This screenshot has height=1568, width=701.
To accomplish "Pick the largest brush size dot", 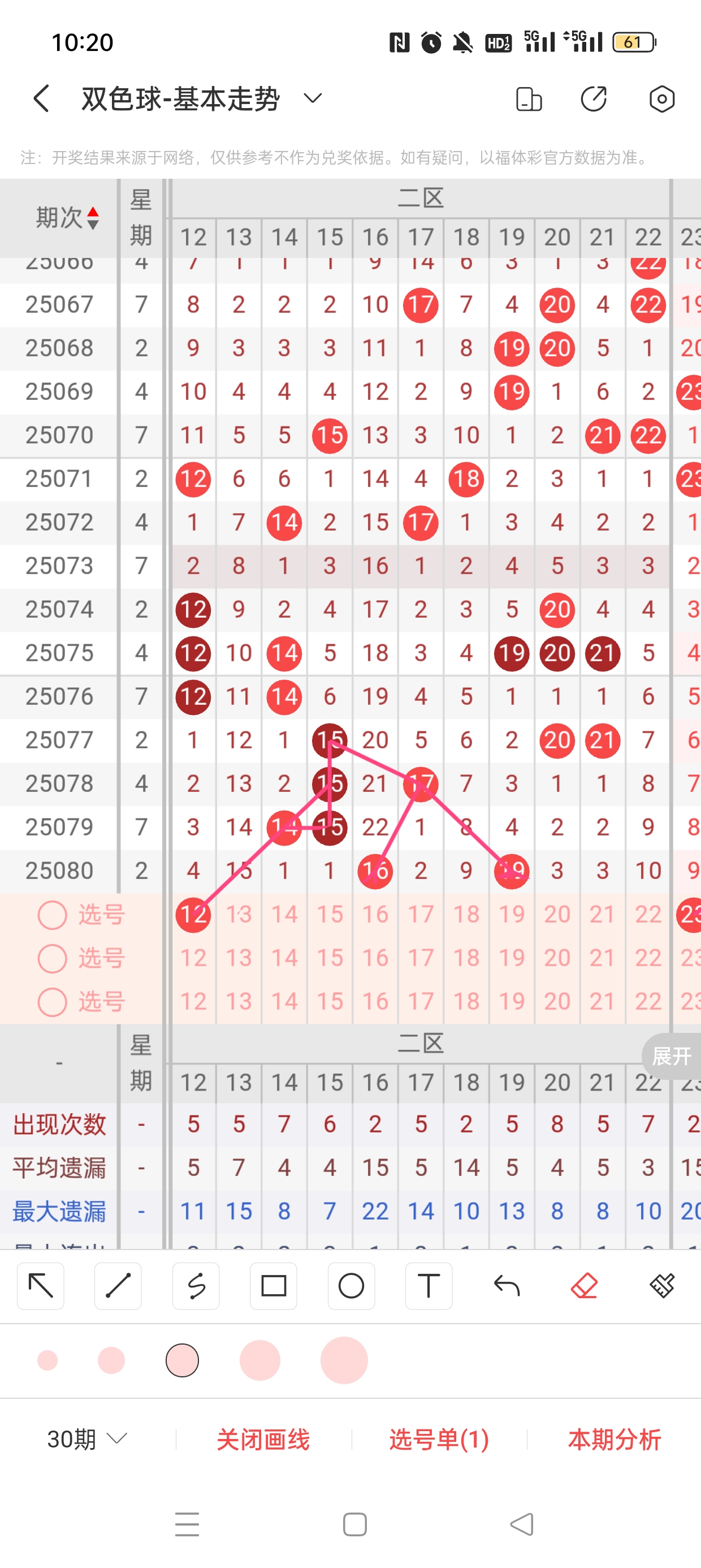I will pyautogui.click(x=344, y=1360).
